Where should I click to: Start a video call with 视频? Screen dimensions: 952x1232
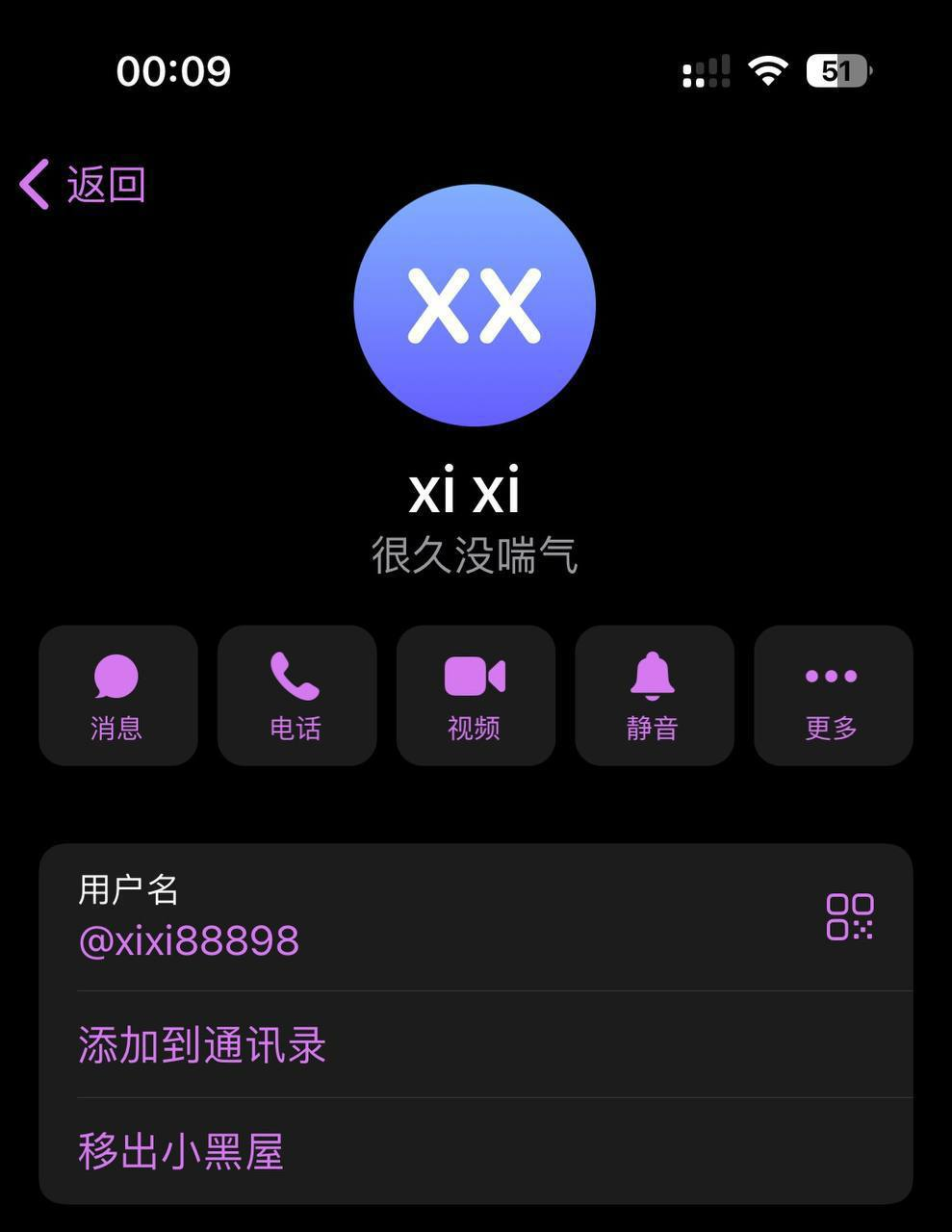(x=476, y=695)
